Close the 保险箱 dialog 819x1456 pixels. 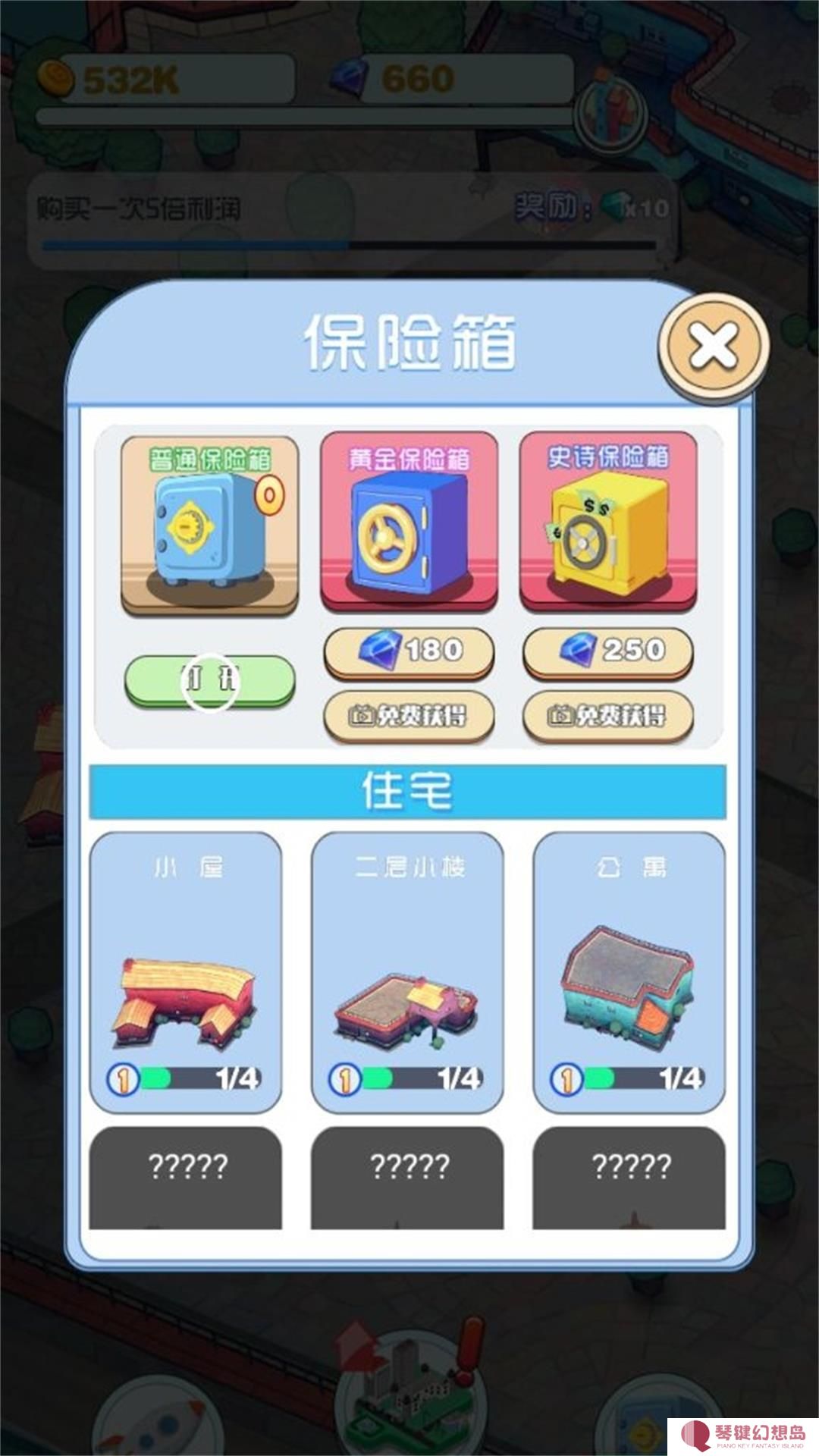pyautogui.click(x=713, y=347)
